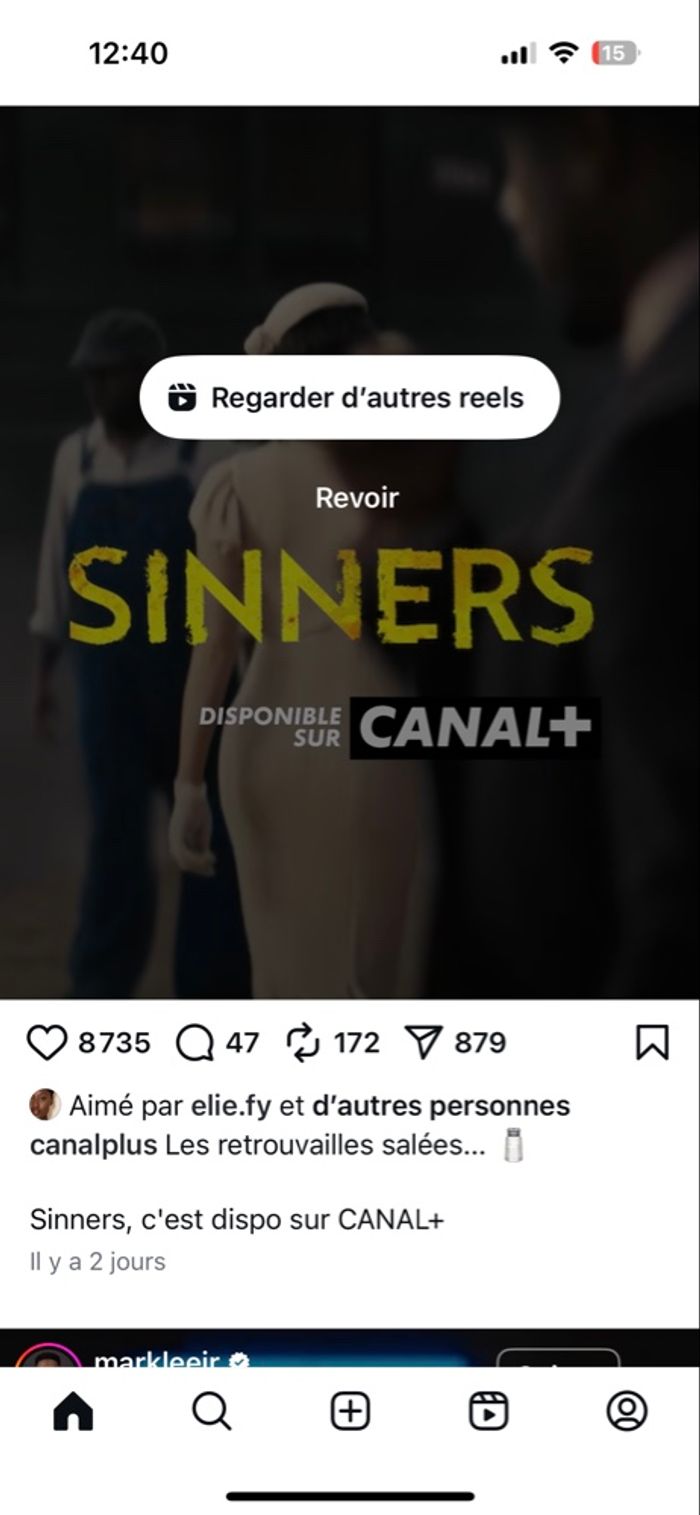
Task: Create a new post with plus icon
Action: pos(350,1412)
